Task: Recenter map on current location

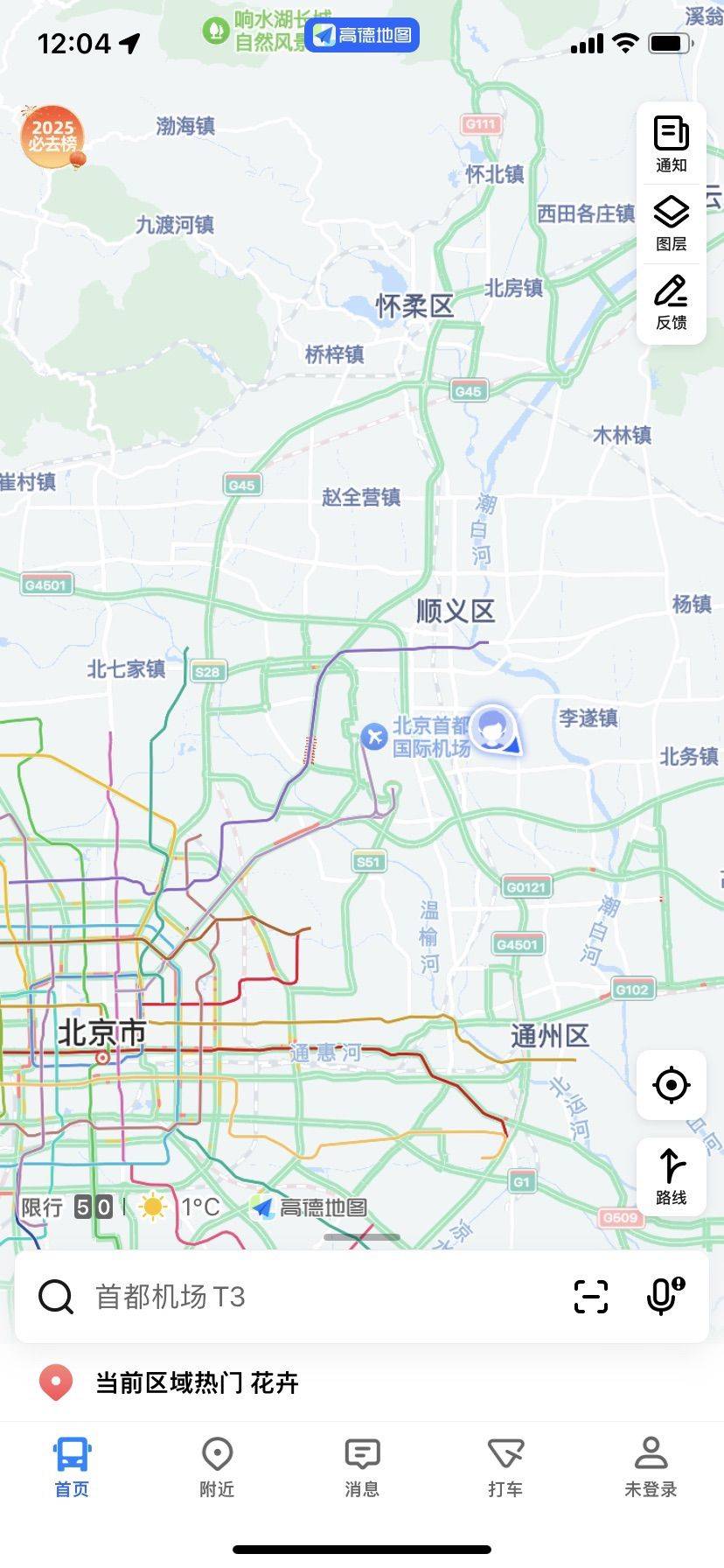Action: click(x=672, y=1085)
